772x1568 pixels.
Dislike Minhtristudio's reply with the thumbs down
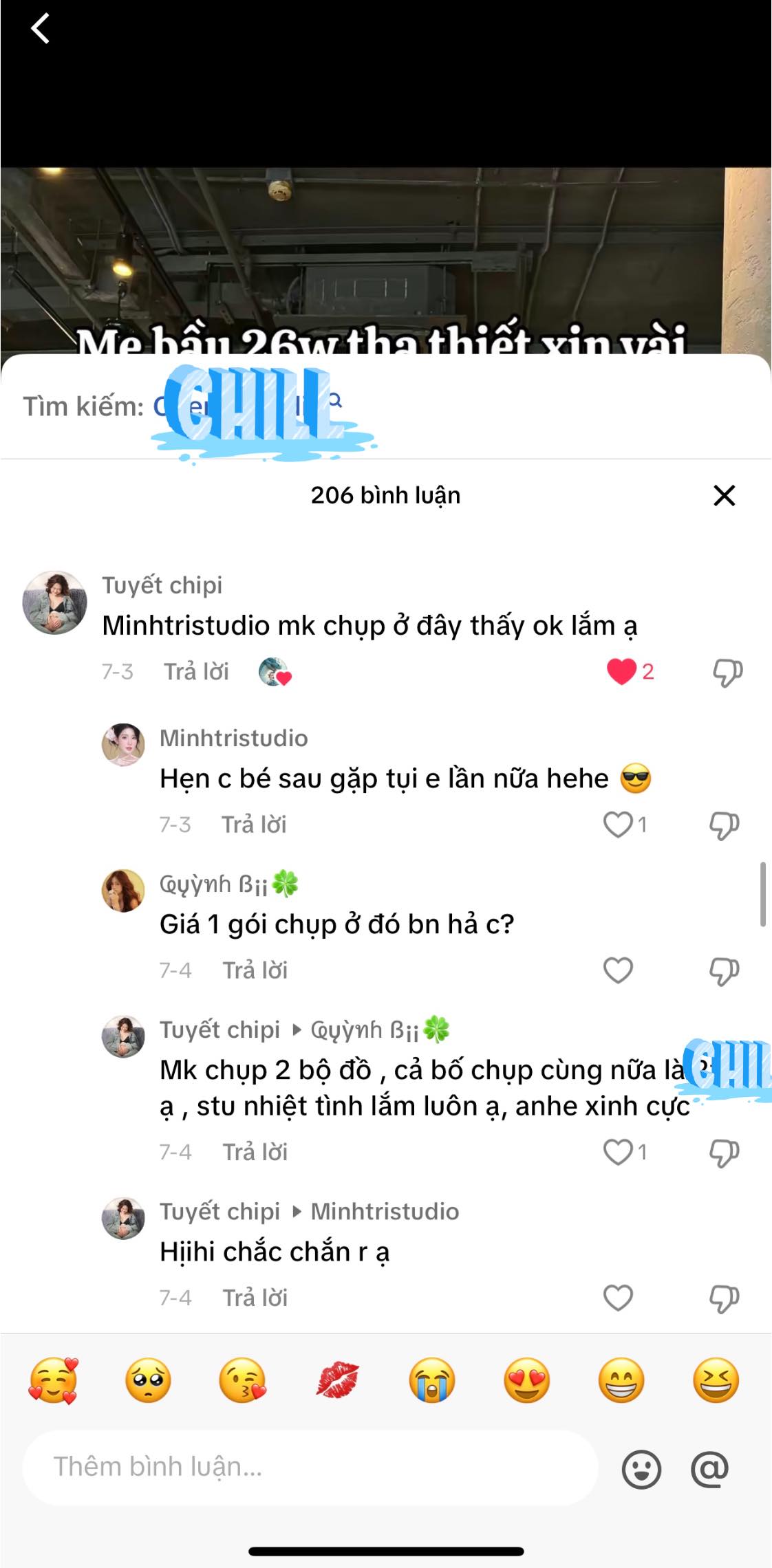pyautogui.click(x=725, y=825)
